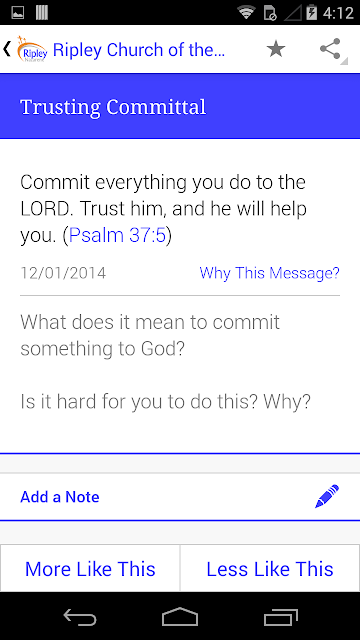Tap the system back button
The image size is (360, 640).
coord(80,617)
